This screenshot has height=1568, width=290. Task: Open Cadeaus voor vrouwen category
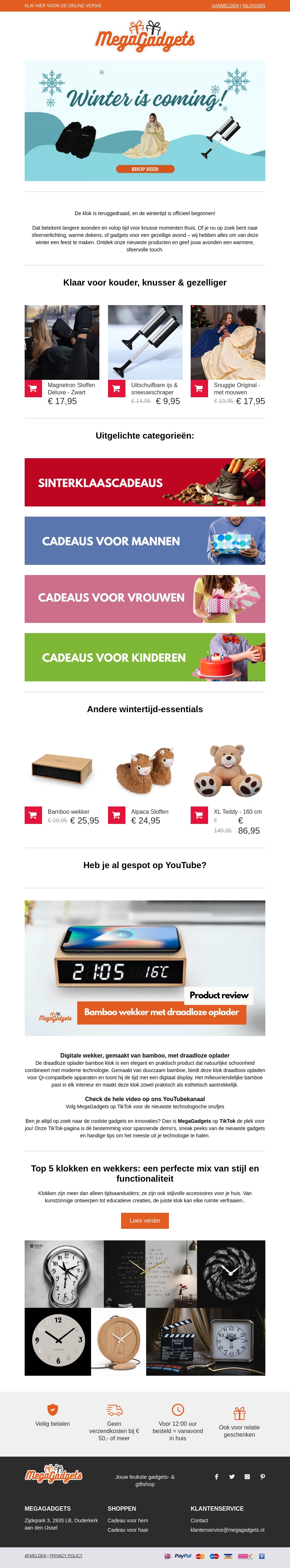click(145, 598)
